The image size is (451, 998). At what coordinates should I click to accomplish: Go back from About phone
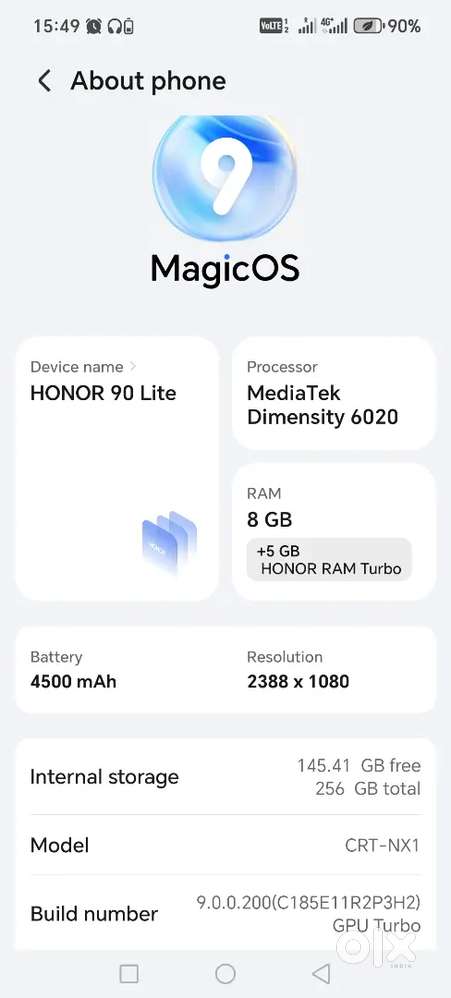(45, 81)
